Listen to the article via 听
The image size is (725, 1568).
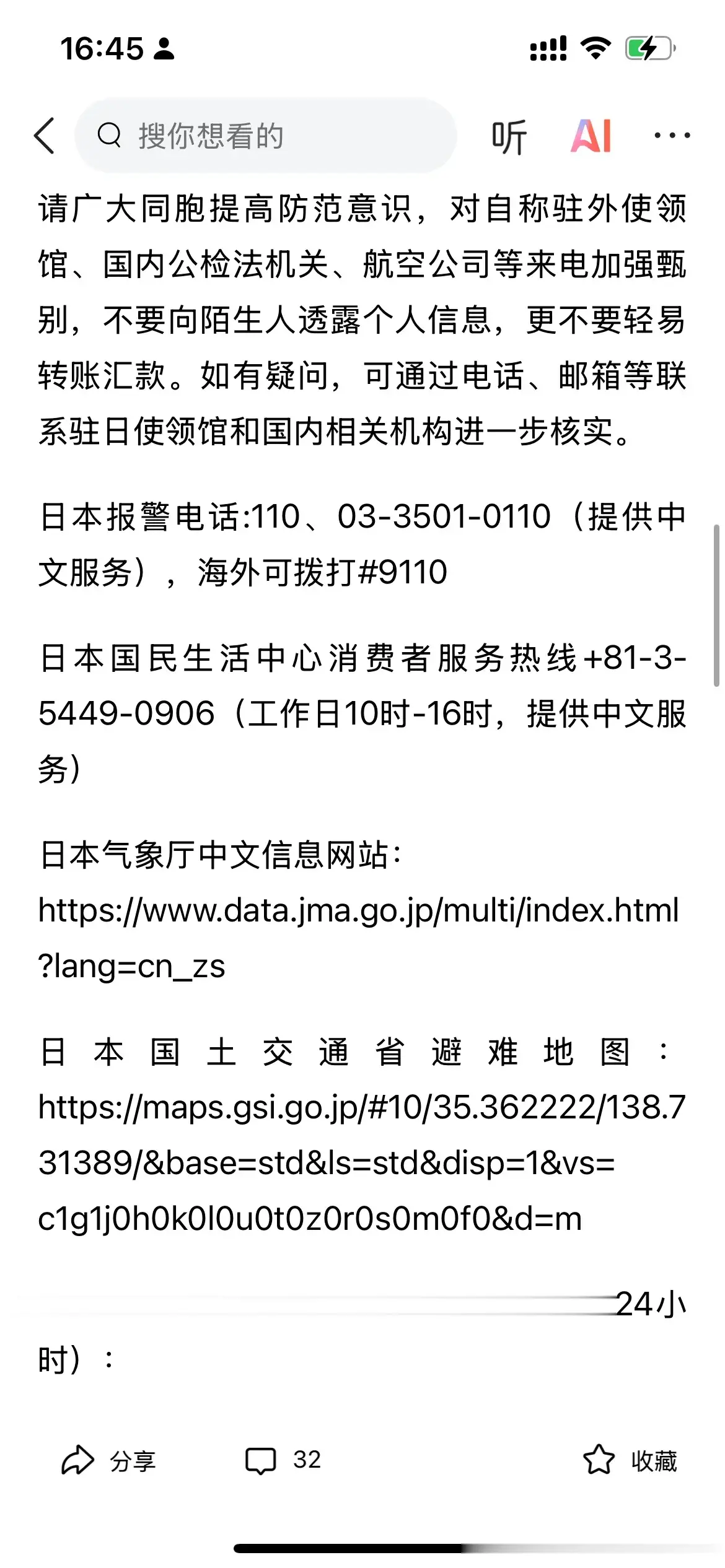click(x=509, y=136)
